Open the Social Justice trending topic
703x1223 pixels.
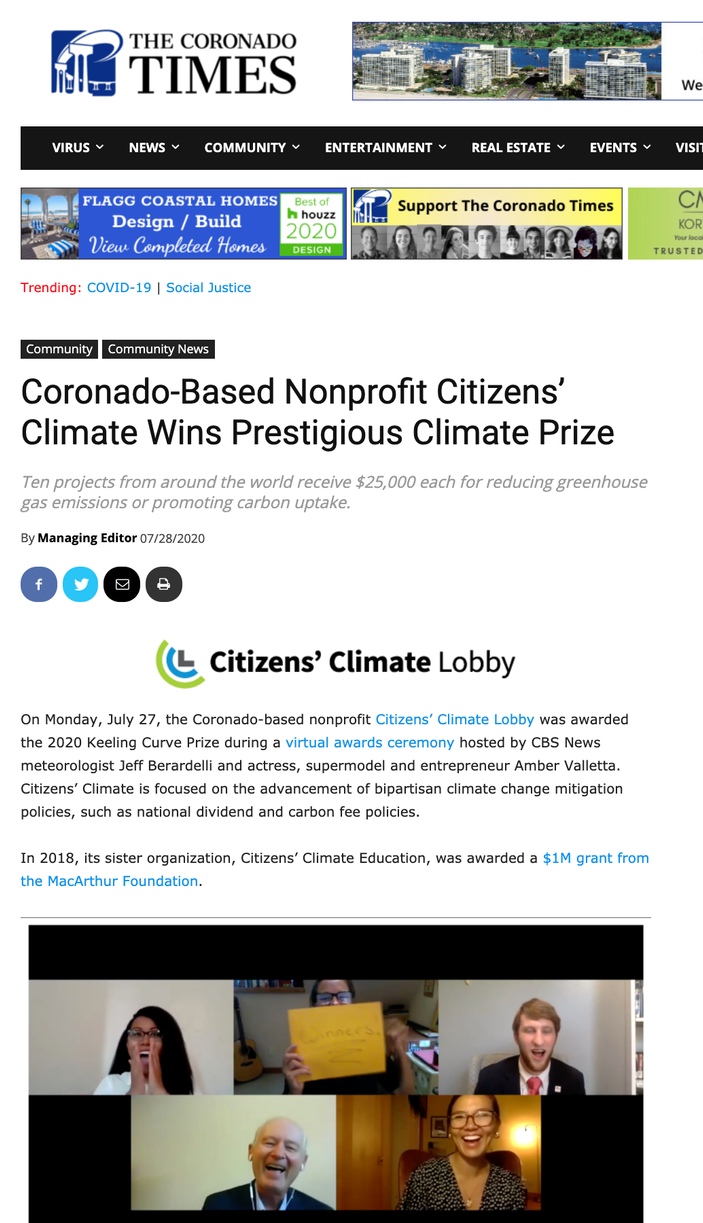click(x=208, y=288)
